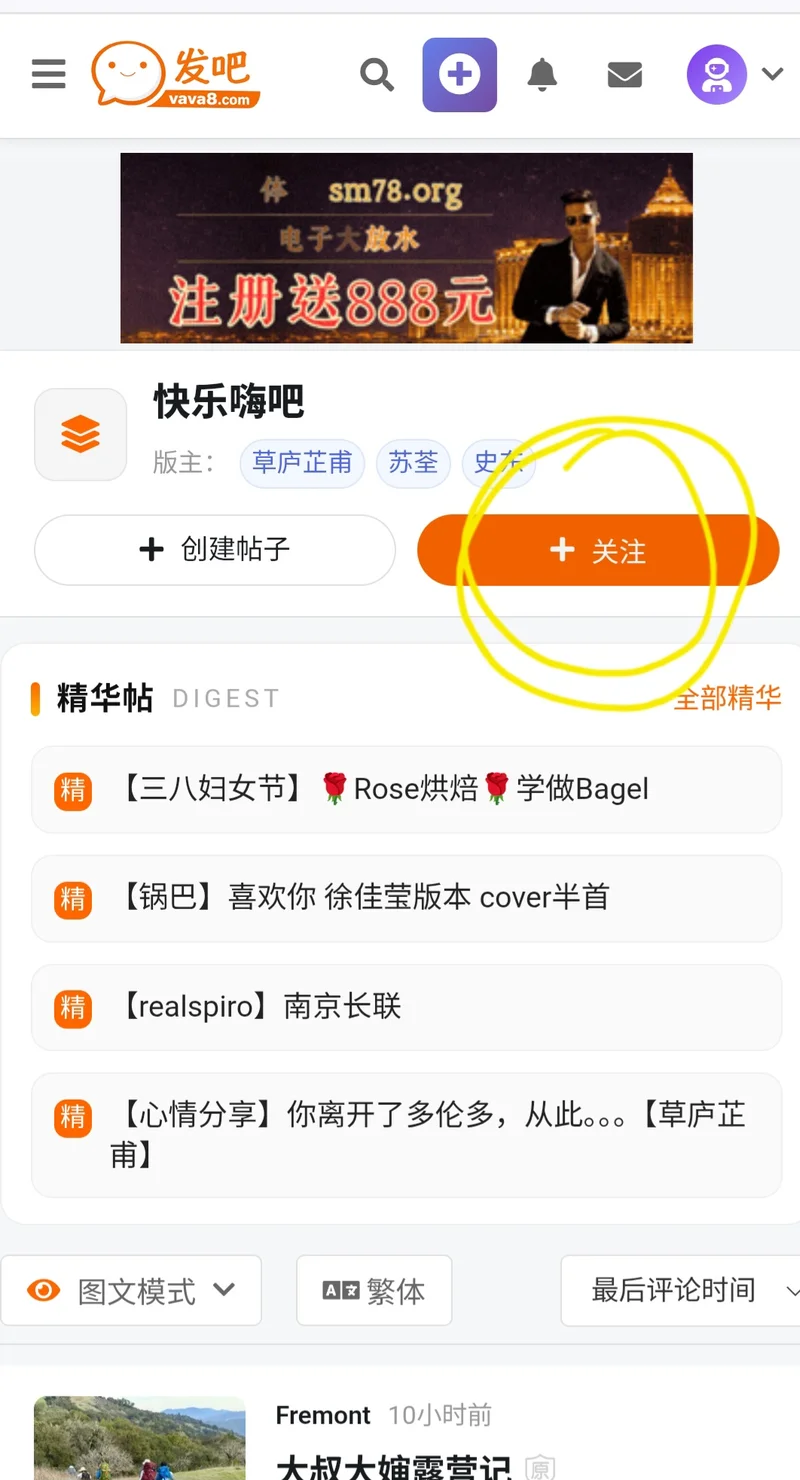Switch to 繁体 traditional Chinese

(374, 1291)
